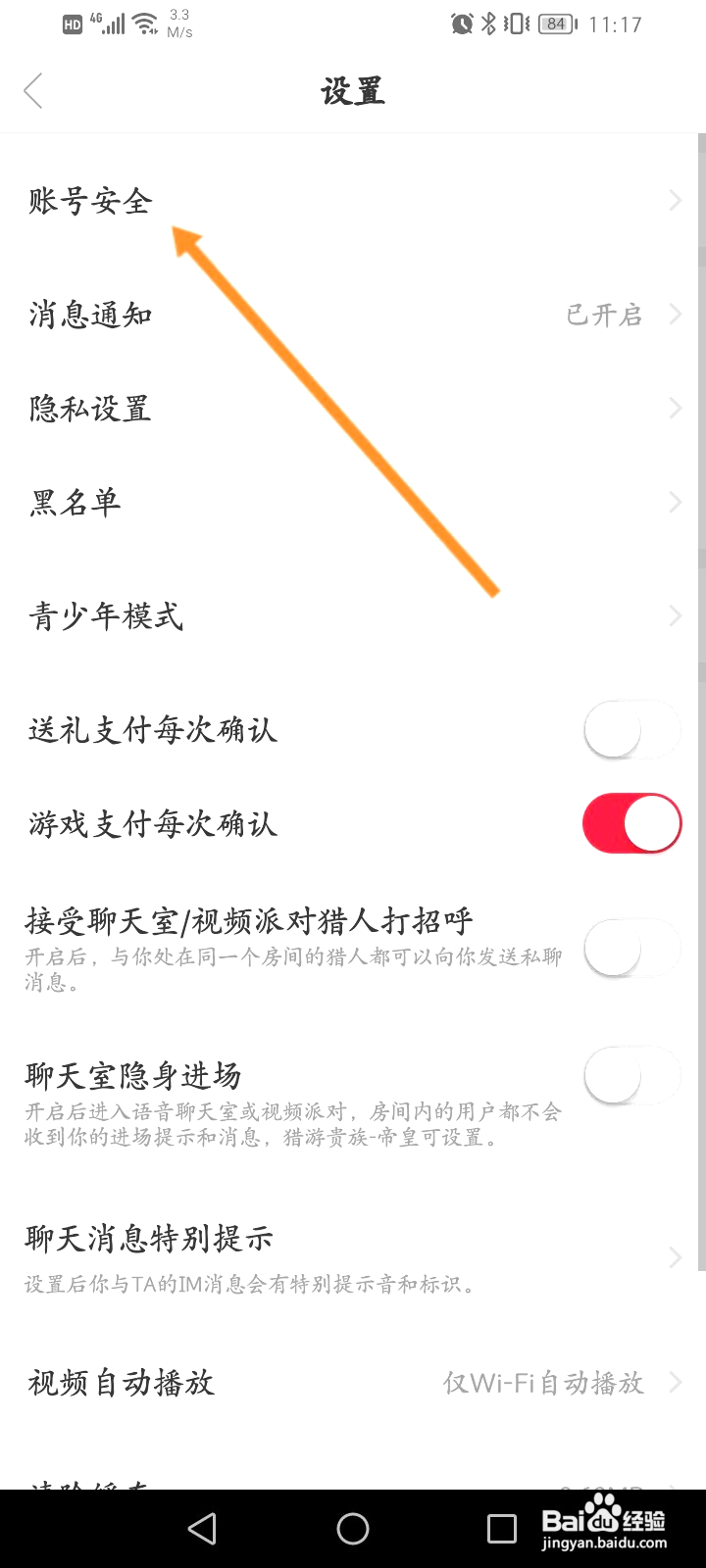Tap the Android home circle button
The width and height of the screenshot is (706, 1568).
tap(353, 1527)
